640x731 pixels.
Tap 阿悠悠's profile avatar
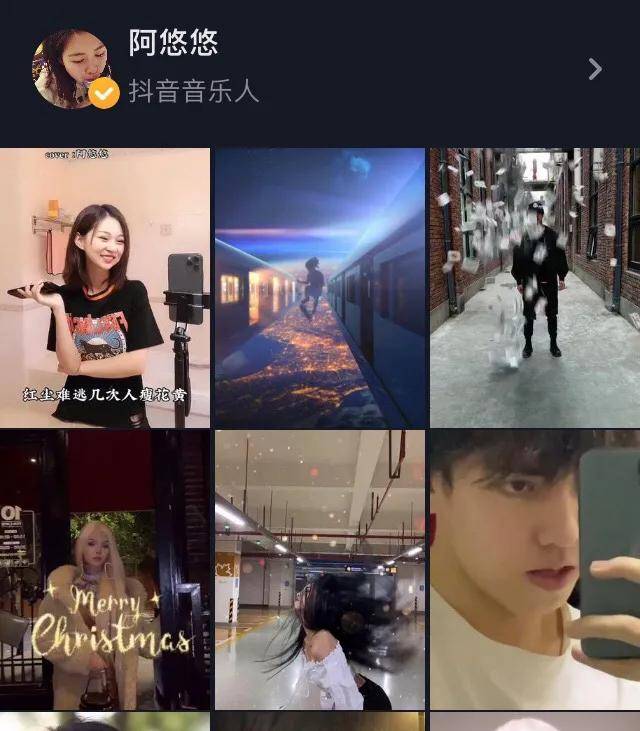click(73, 69)
